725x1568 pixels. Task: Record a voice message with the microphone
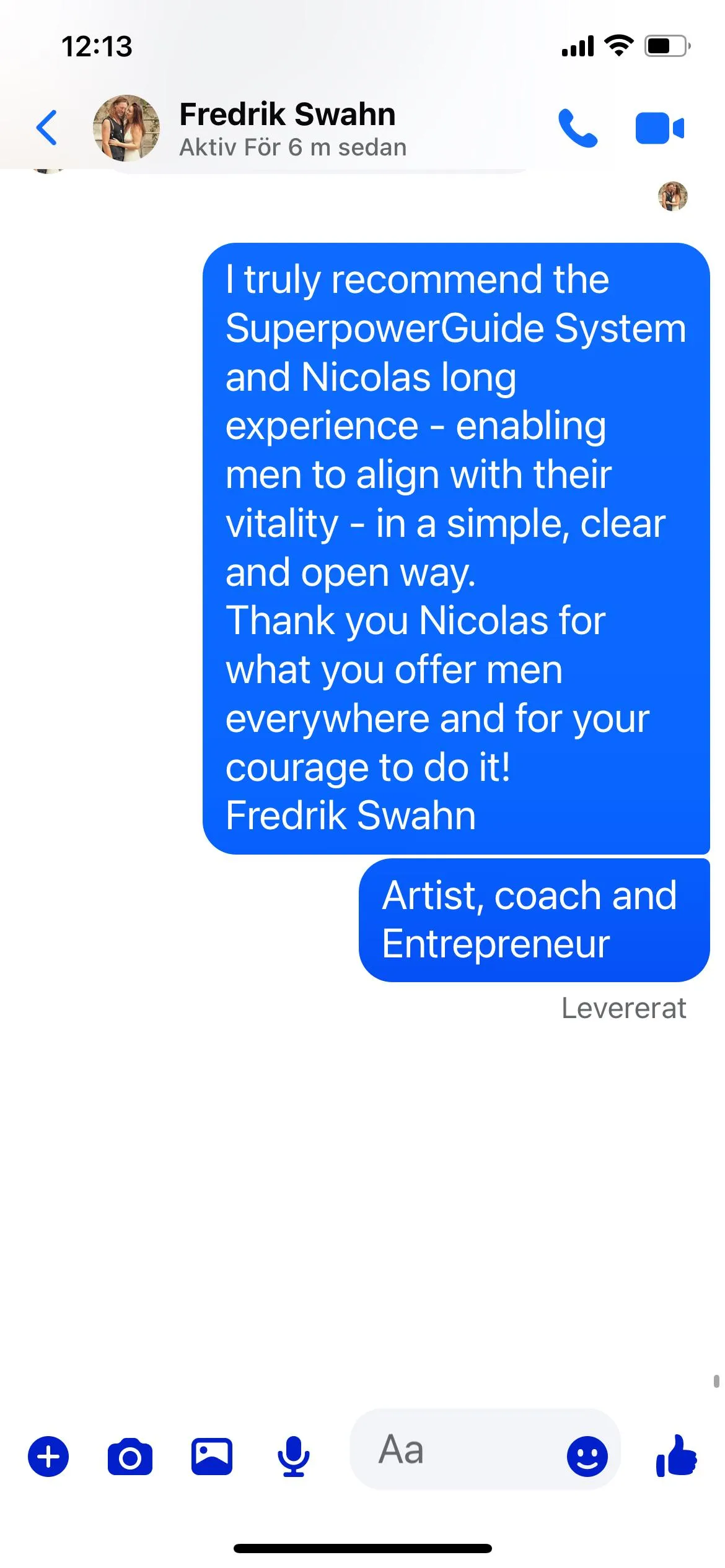tap(293, 1456)
